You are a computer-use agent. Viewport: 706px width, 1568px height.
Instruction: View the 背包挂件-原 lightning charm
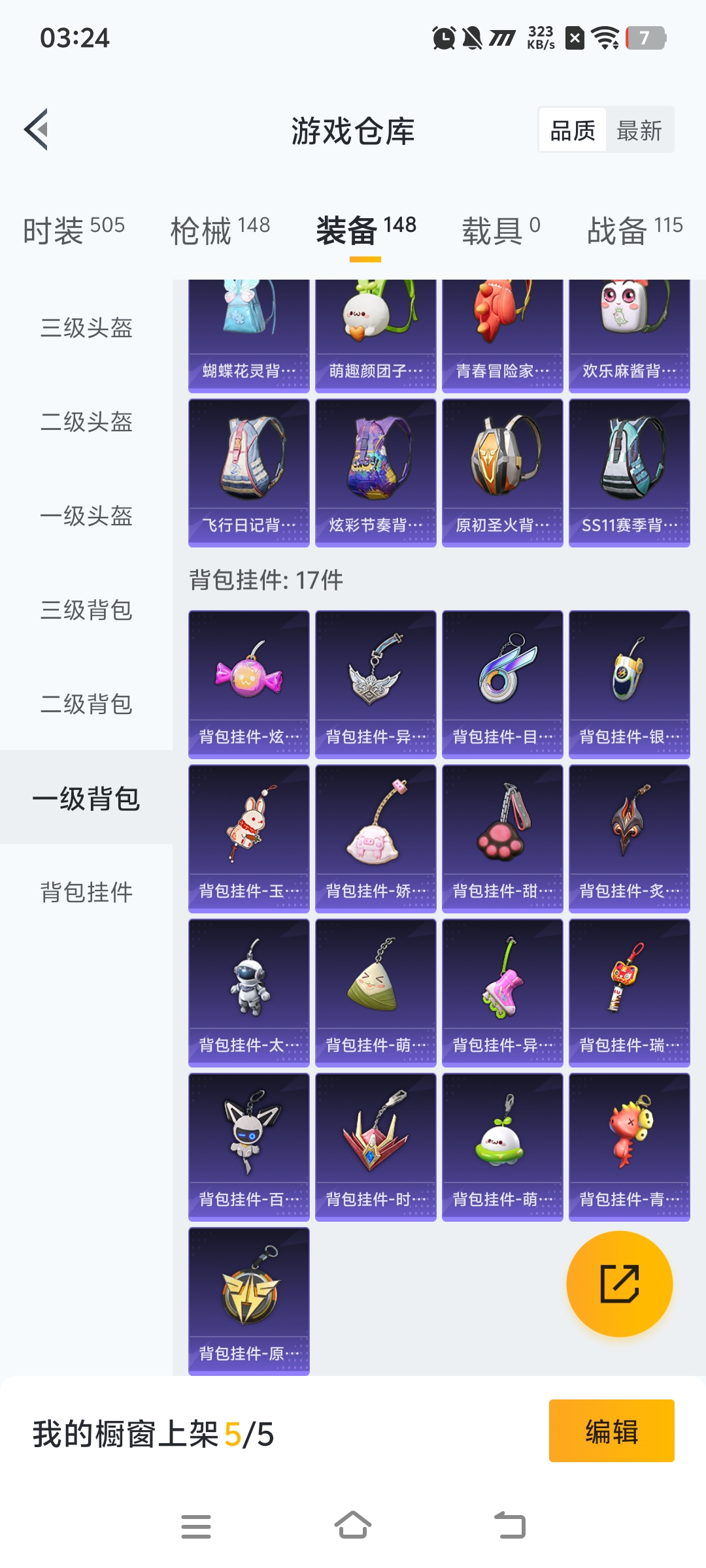(x=248, y=1301)
